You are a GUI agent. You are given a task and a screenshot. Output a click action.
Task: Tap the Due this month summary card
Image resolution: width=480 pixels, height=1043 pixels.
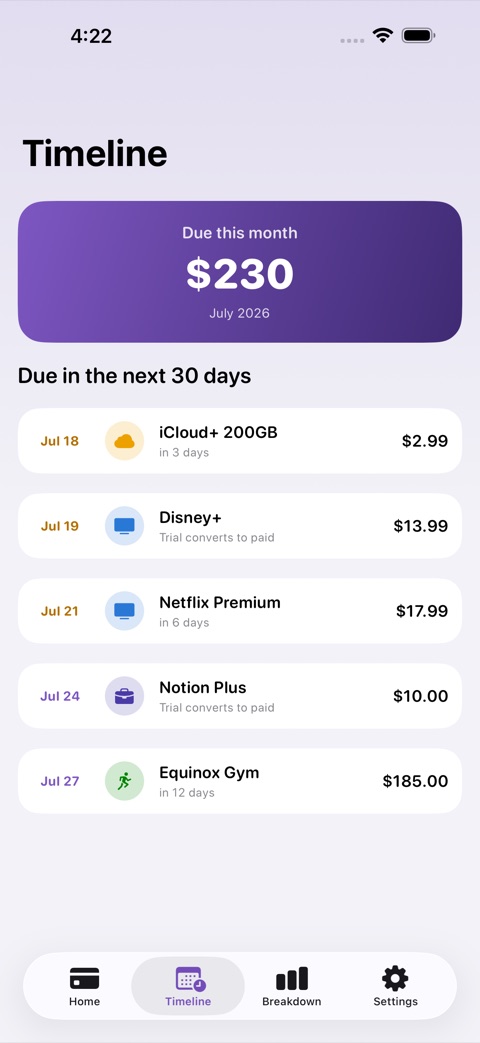240,272
